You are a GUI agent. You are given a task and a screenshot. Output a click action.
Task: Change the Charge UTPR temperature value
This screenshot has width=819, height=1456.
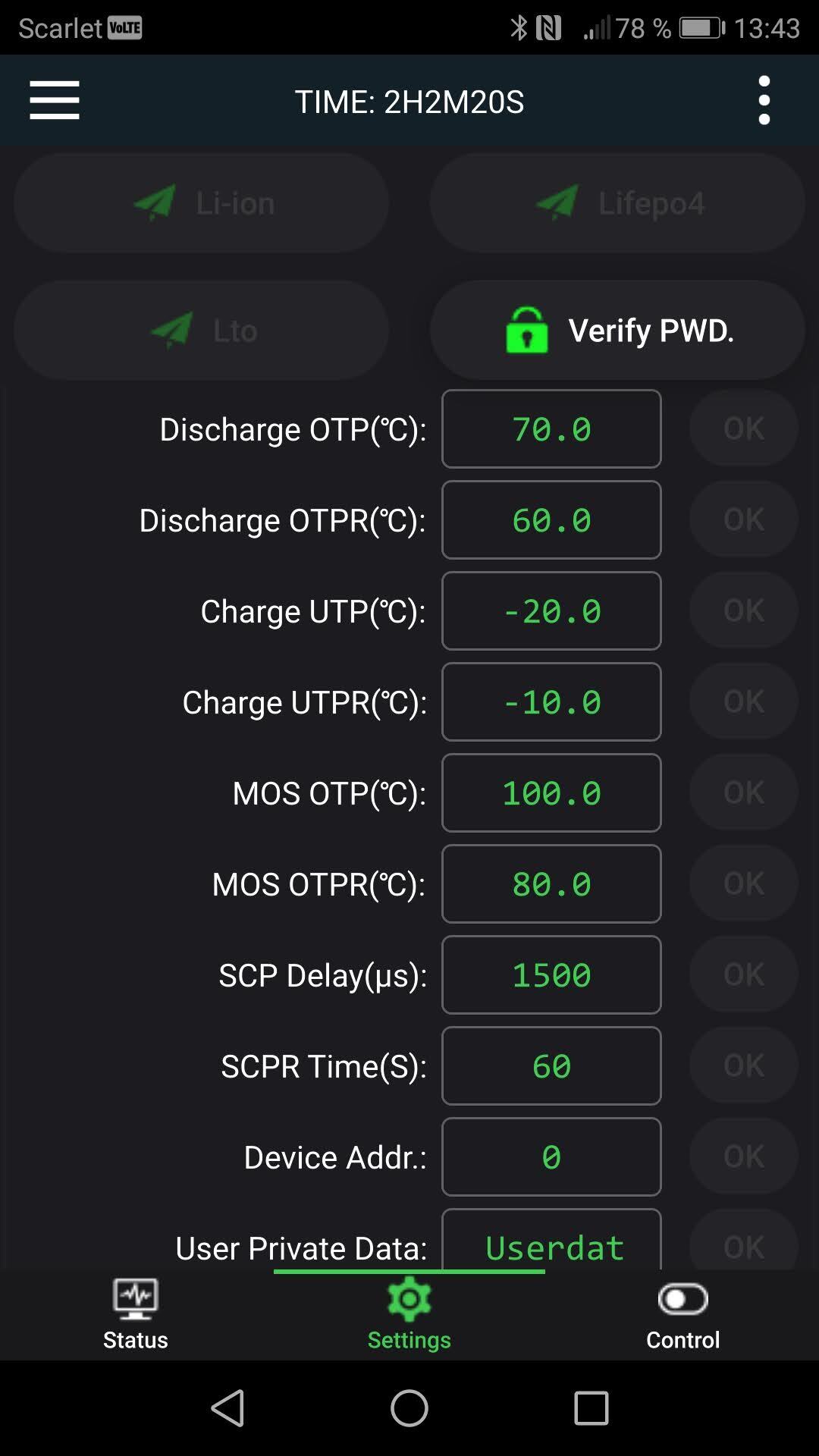(x=551, y=702)
